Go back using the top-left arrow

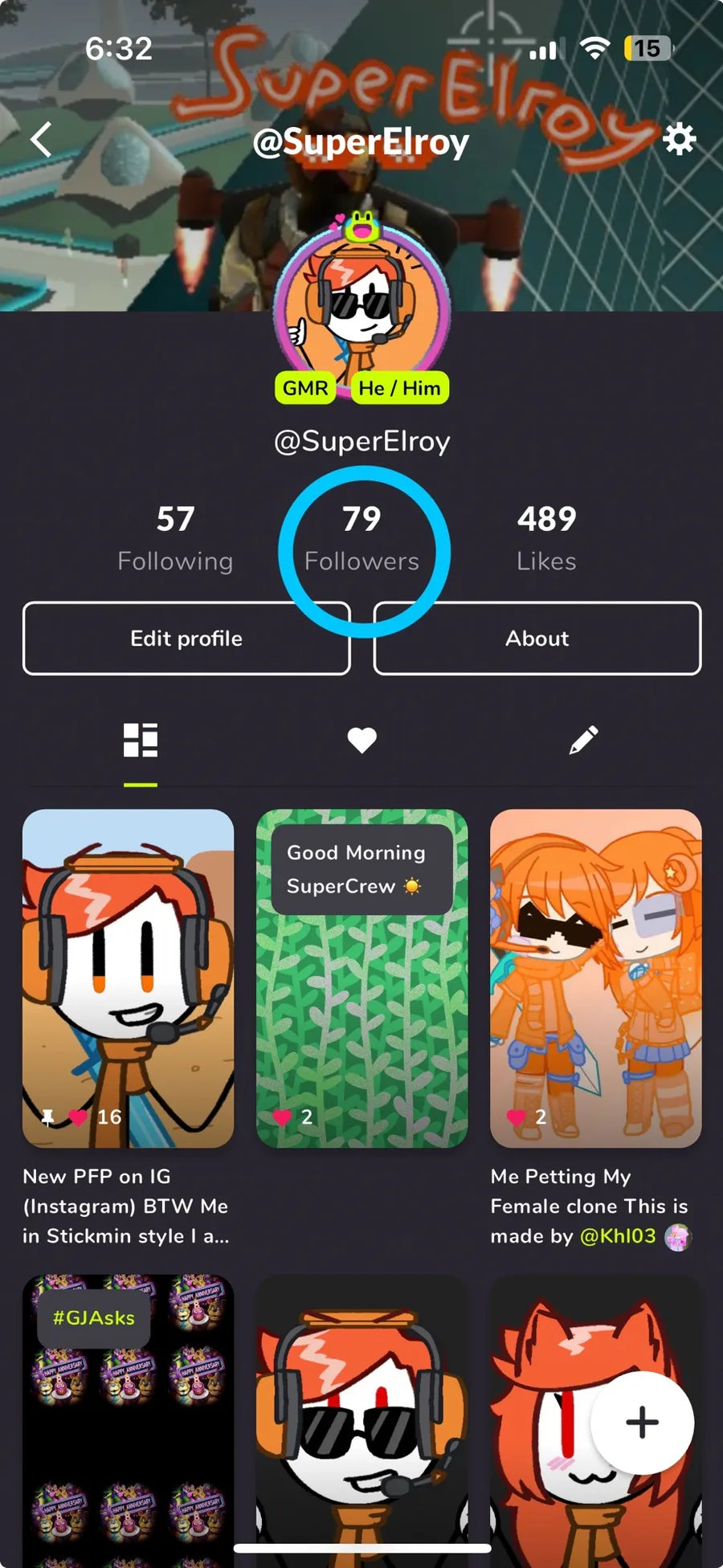tap(42, 139)
